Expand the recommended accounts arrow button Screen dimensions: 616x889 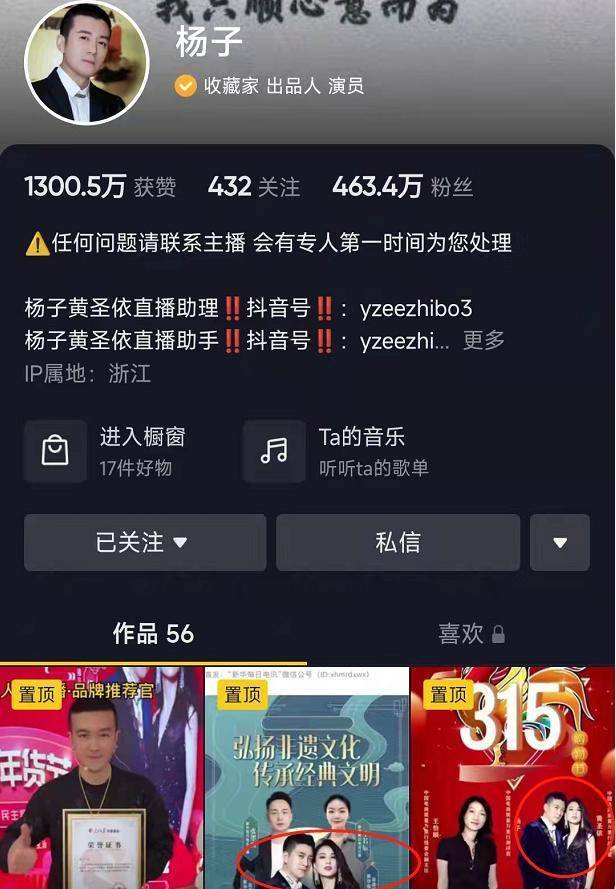click(x=560, y=543)
